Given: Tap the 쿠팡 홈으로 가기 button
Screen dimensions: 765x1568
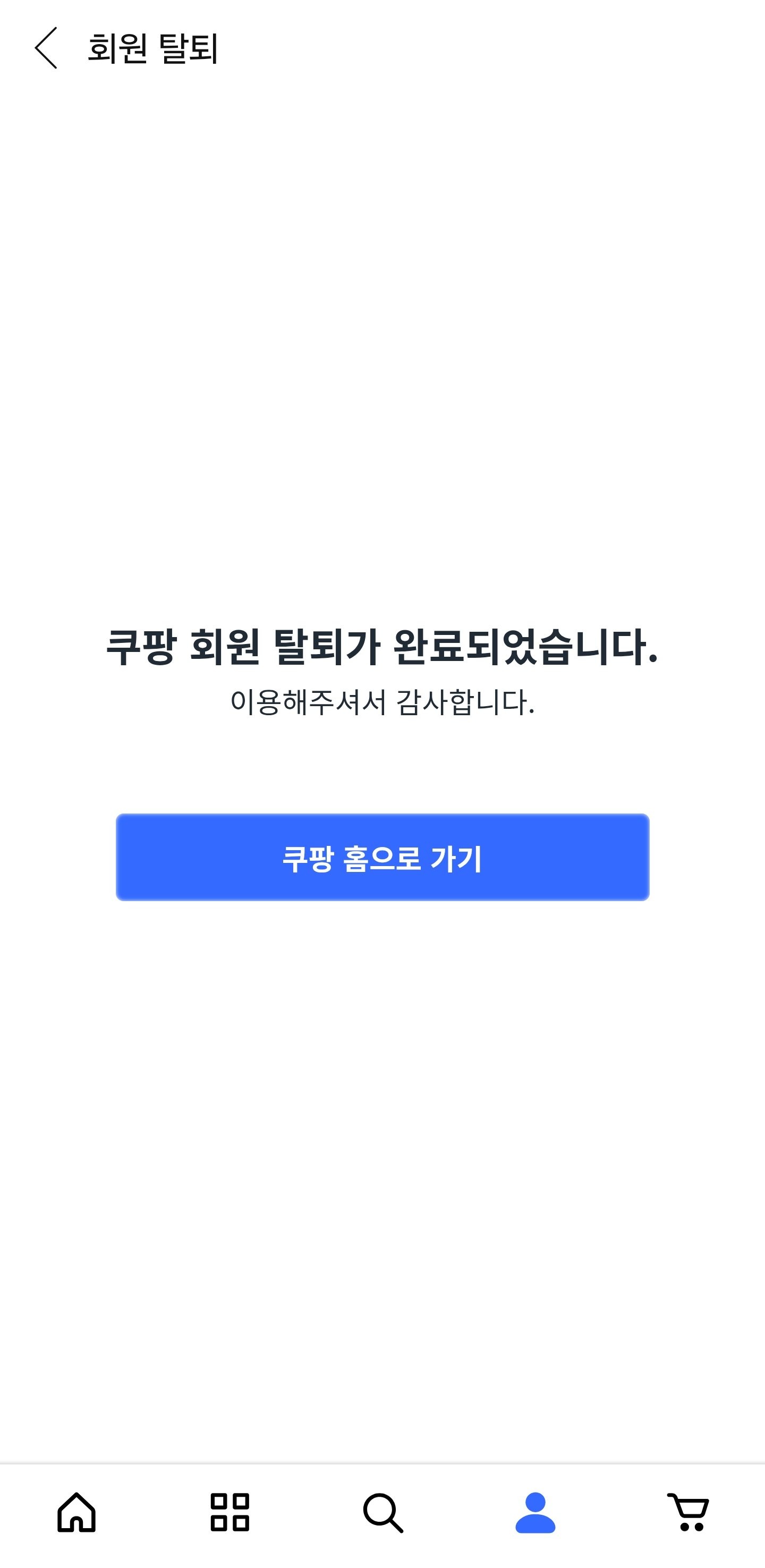Looking at the screenshot, I should point(382,857).
